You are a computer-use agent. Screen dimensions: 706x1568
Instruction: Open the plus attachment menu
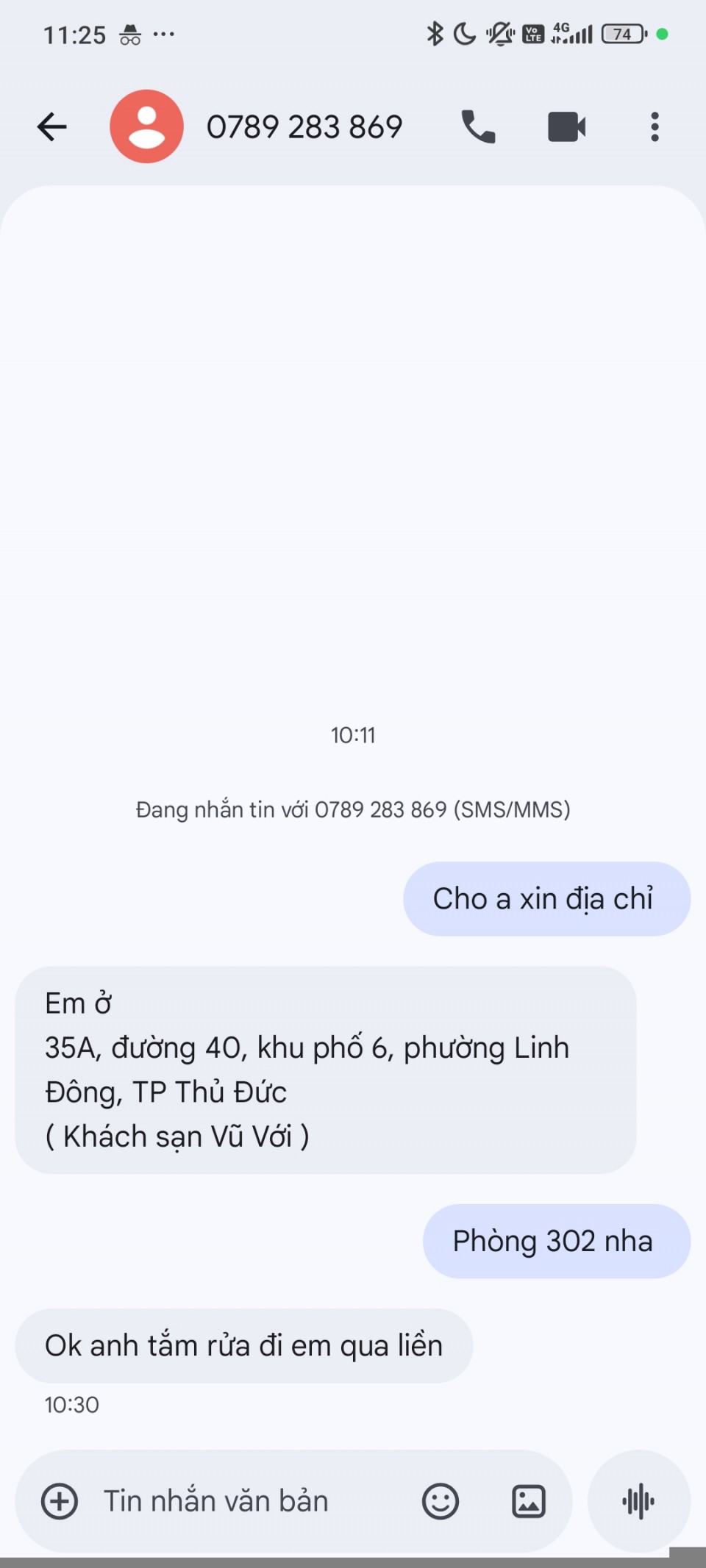(x=60, y=1501)
